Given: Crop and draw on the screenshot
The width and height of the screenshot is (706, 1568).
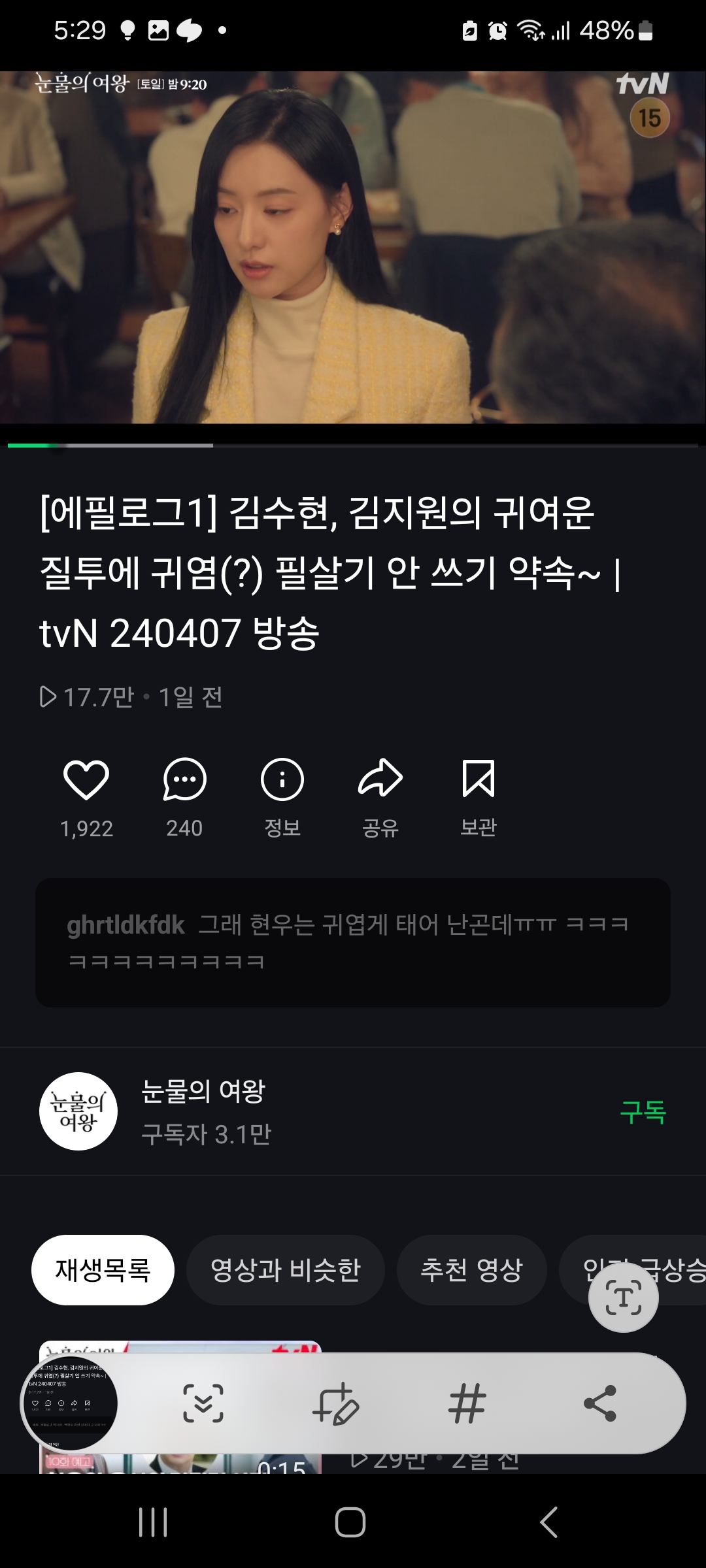Looking at the screenshot, I should tap(335, 1403).
